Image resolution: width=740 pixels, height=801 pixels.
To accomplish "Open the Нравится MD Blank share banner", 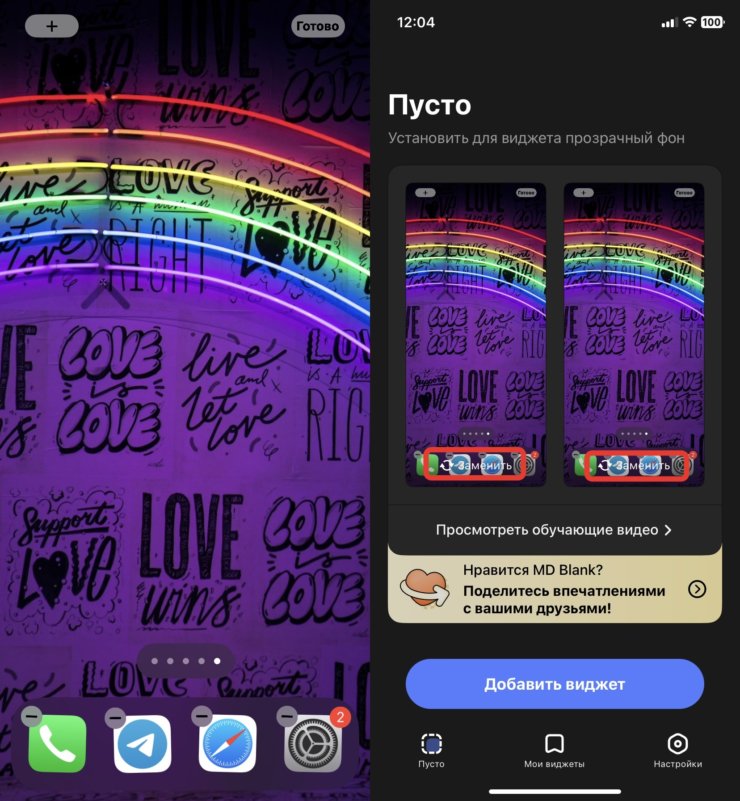I will [554, 589].
